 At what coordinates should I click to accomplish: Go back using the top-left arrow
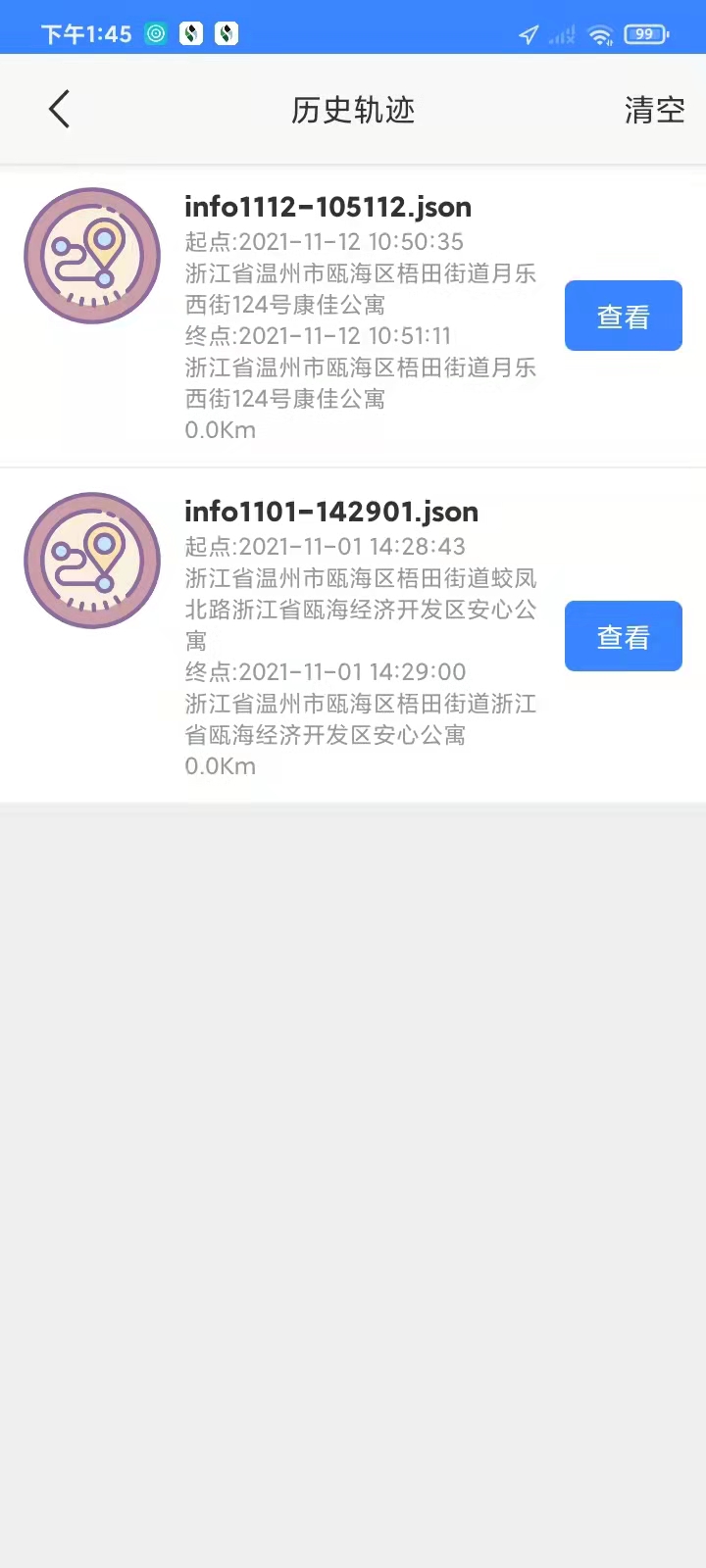point(59,109)
